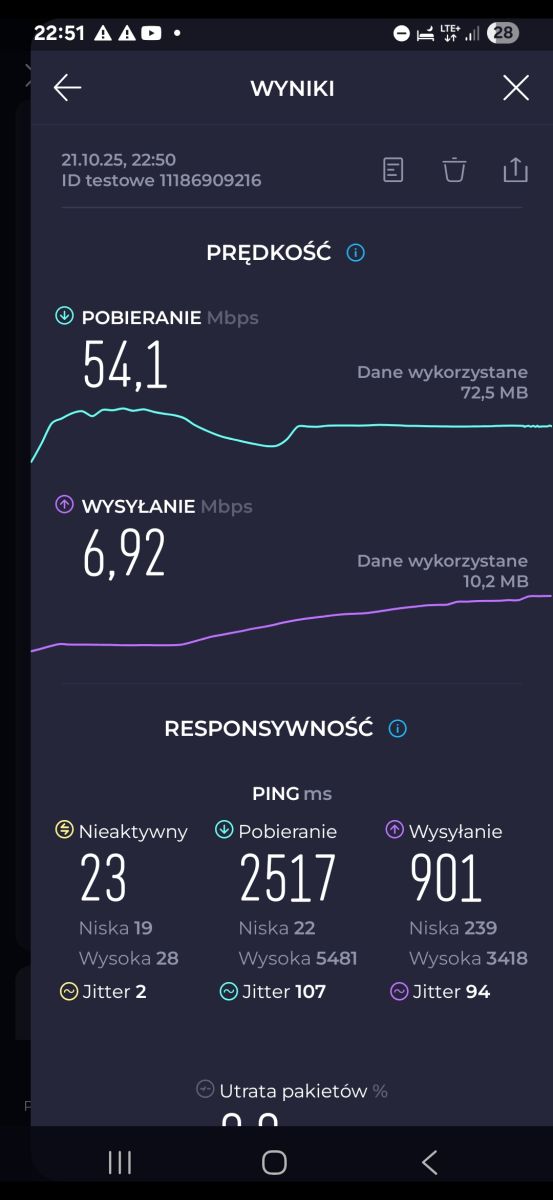The height and width of the screenshot is (1200, 553).
Task: Open recent apps from navigation bar
Action: [120, 1162]
